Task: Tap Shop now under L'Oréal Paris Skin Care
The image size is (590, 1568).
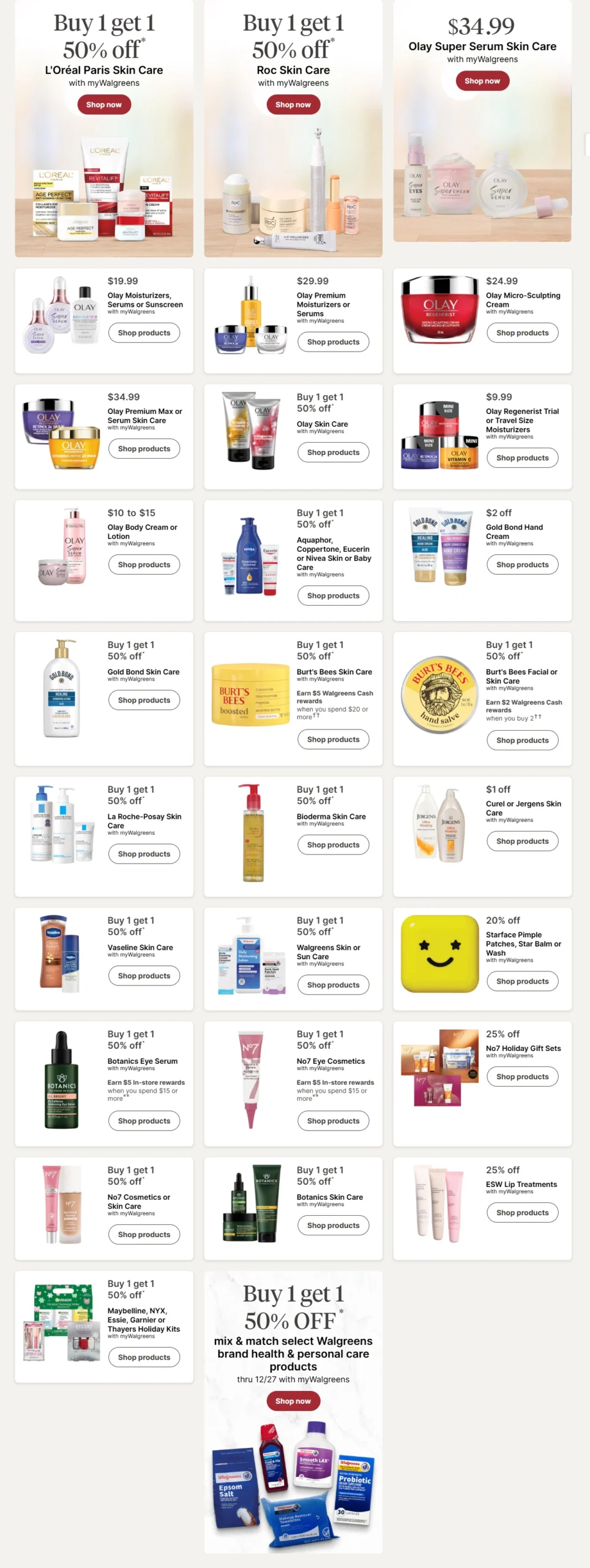Action: 103,105
